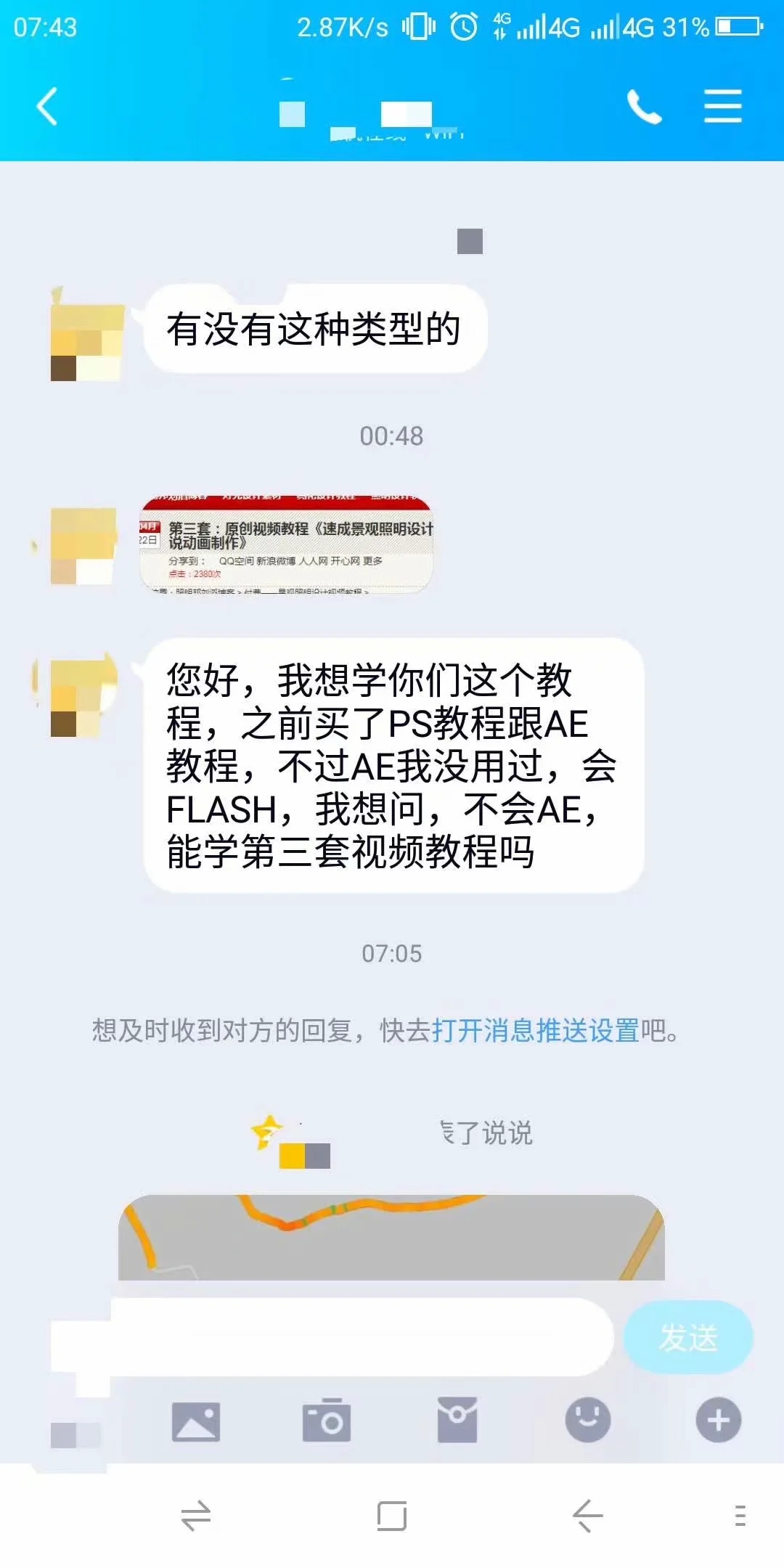784x1568 pixels.
Task: Open the shared map card
Action: 392,1238
